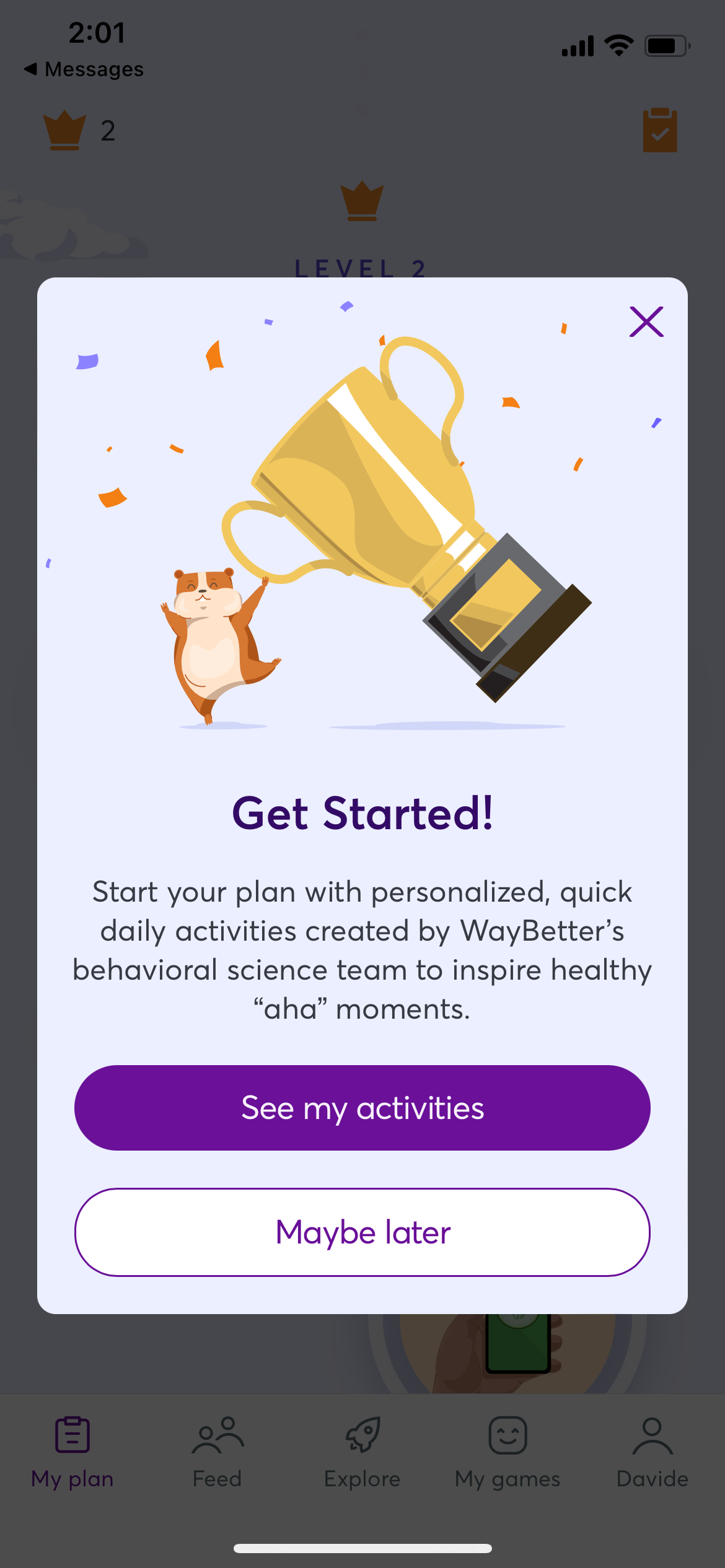The width and height of the screenshot is (725, 1568).
Task: Open the checklist clipboard icon
Action: click(660, 130)
